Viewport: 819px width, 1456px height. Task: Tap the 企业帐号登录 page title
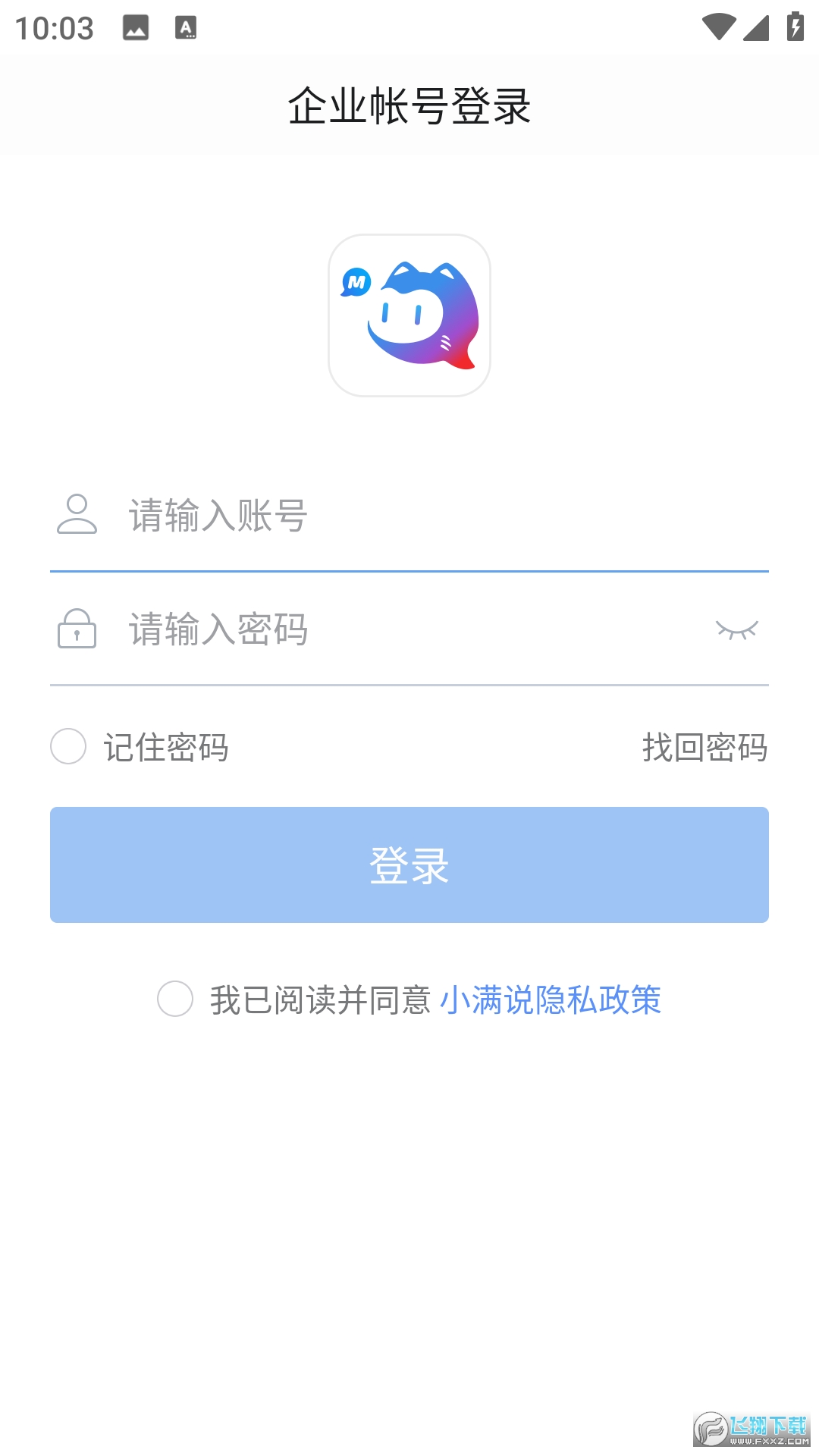409,105
